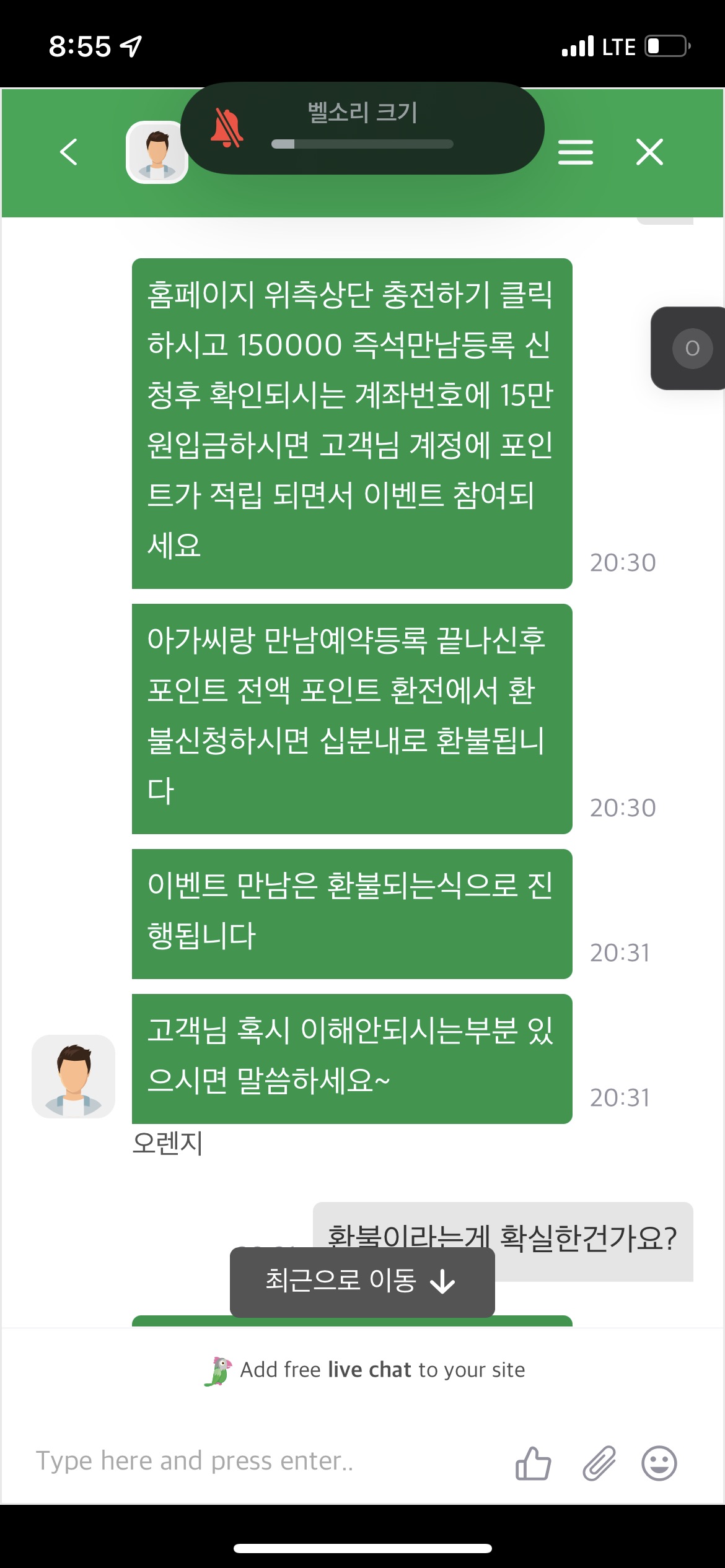Open the hamburger menu in chat header

[x=575, y=152]
